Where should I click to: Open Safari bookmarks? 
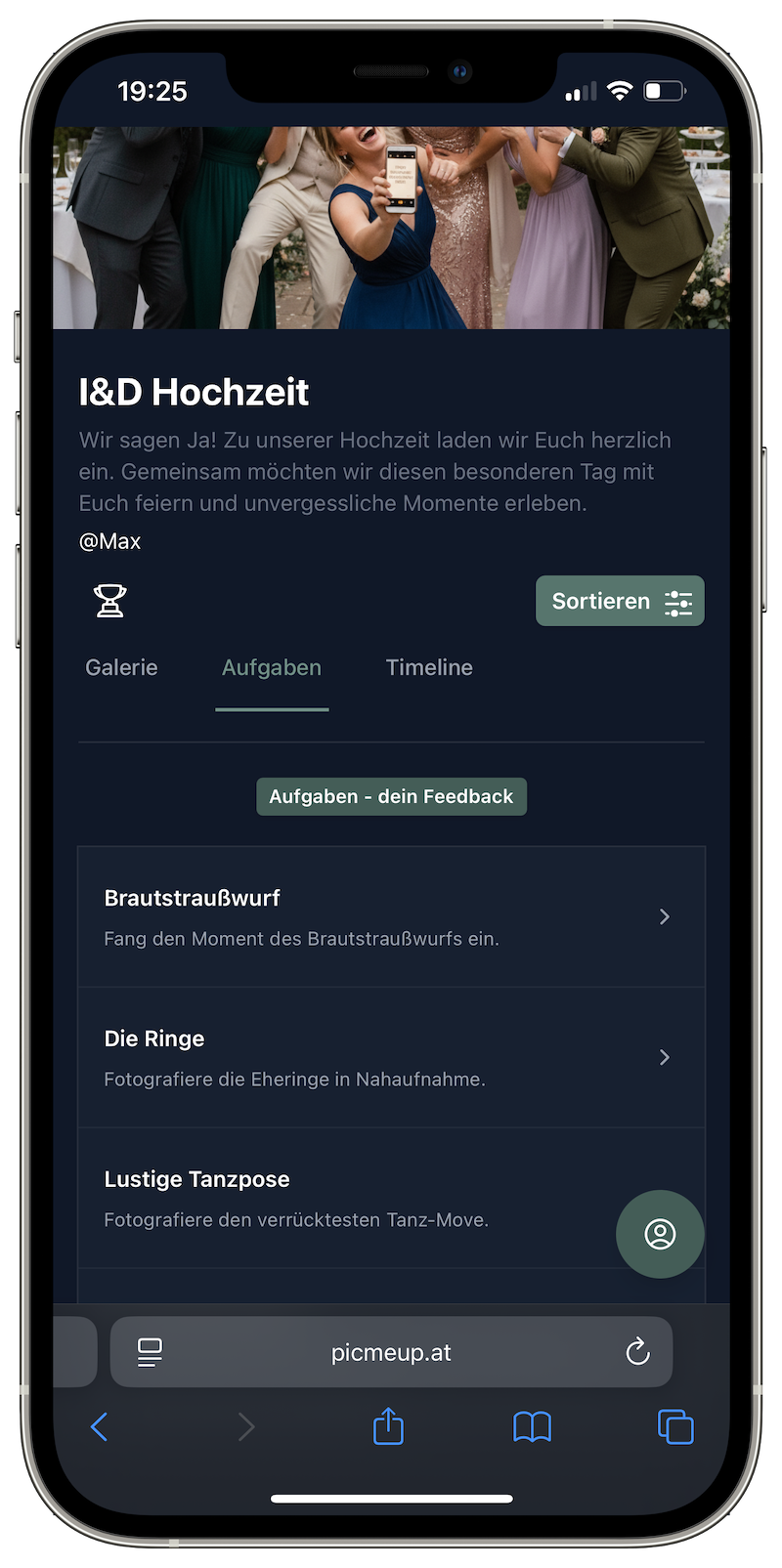click(x=532, y=1427)
